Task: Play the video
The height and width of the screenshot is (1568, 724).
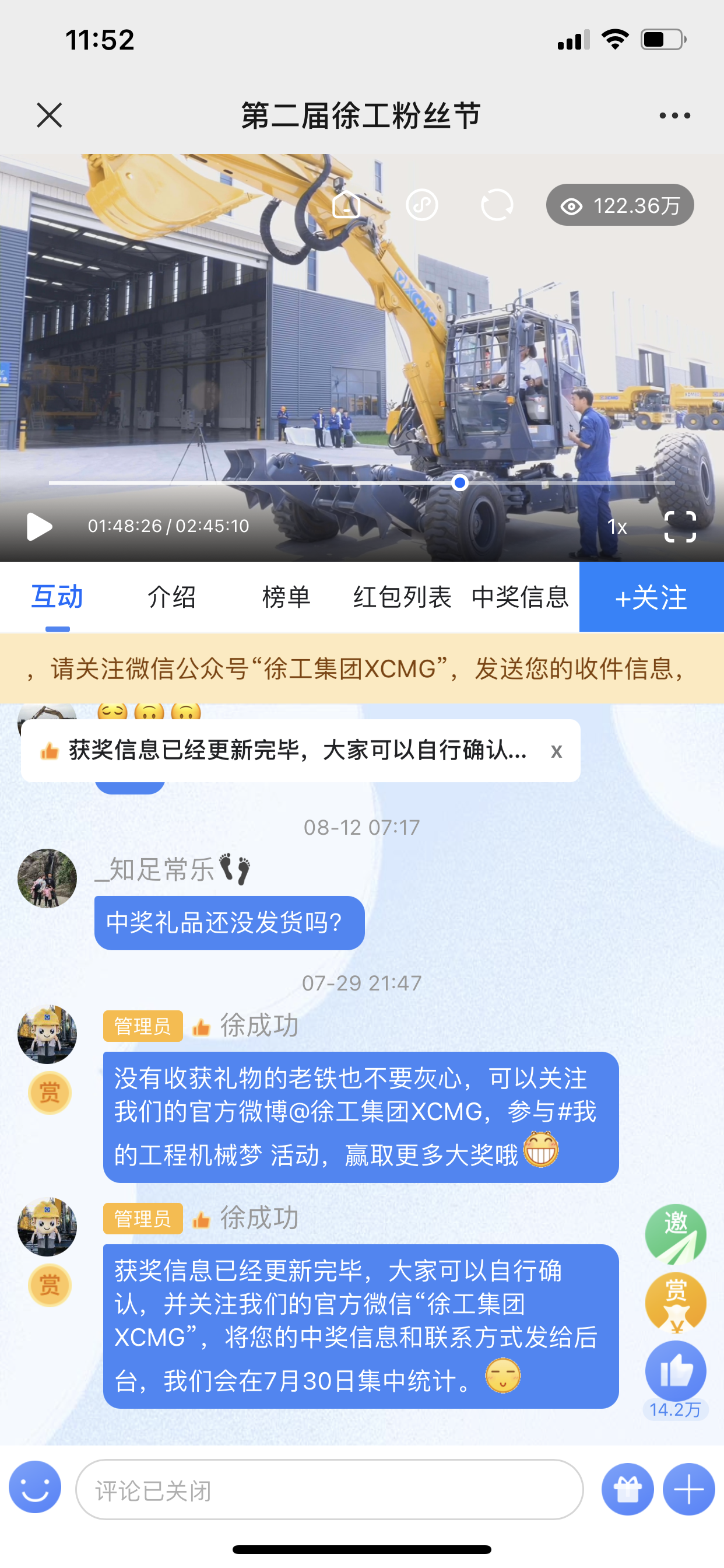Action: click(x=39, y=527)
